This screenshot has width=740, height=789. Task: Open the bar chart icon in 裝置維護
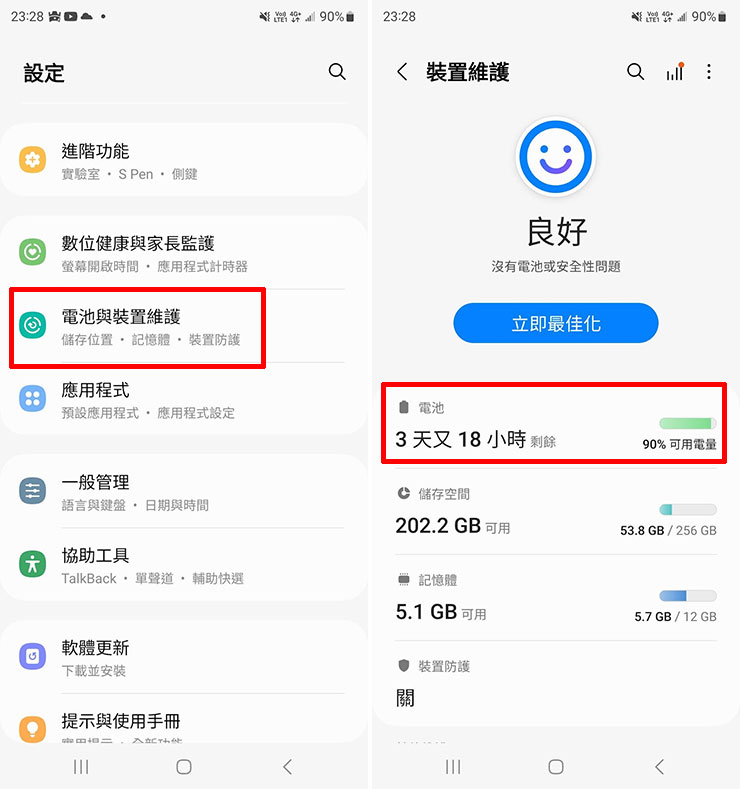click(675, 72)
